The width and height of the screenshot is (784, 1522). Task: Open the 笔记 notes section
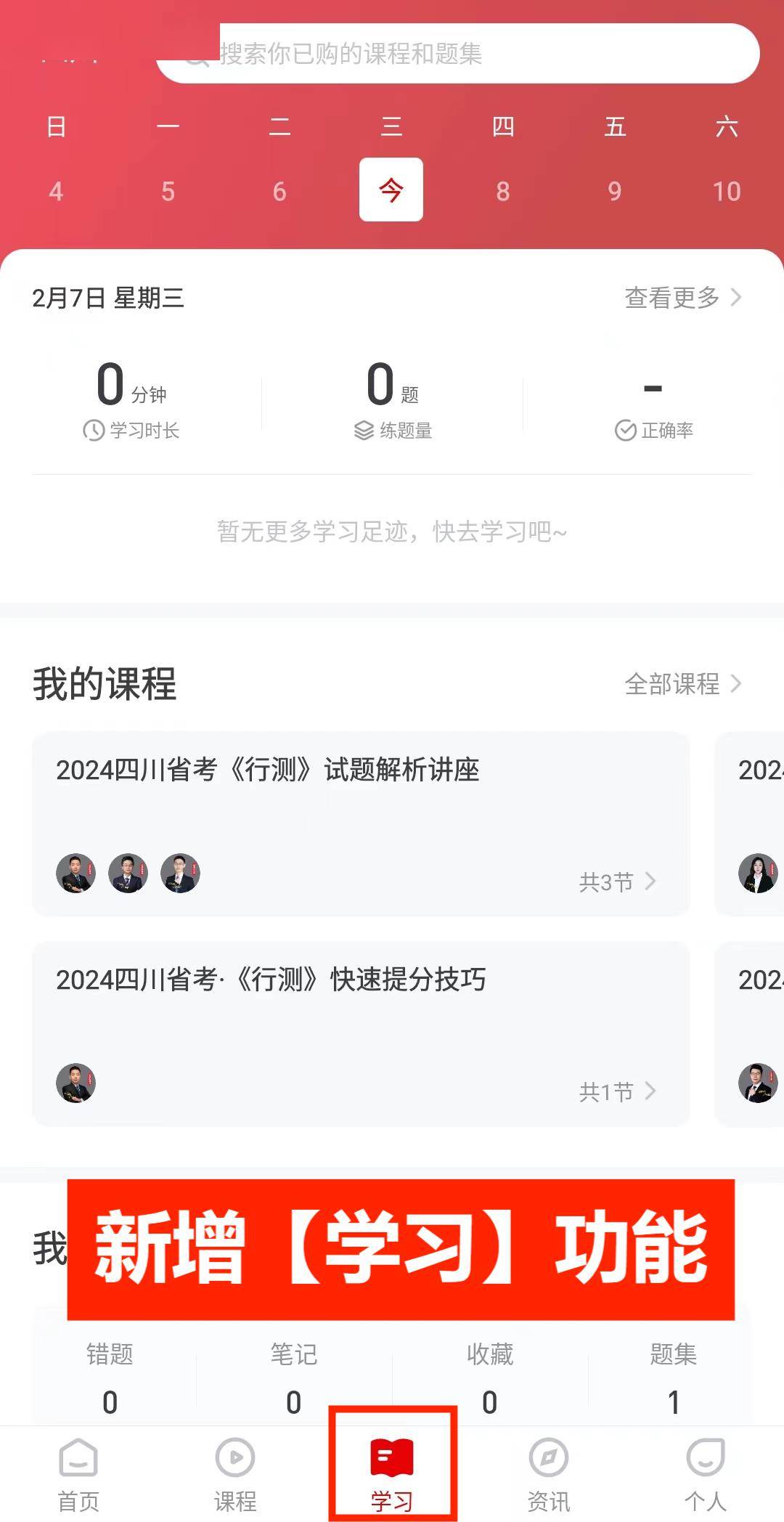294,1377
